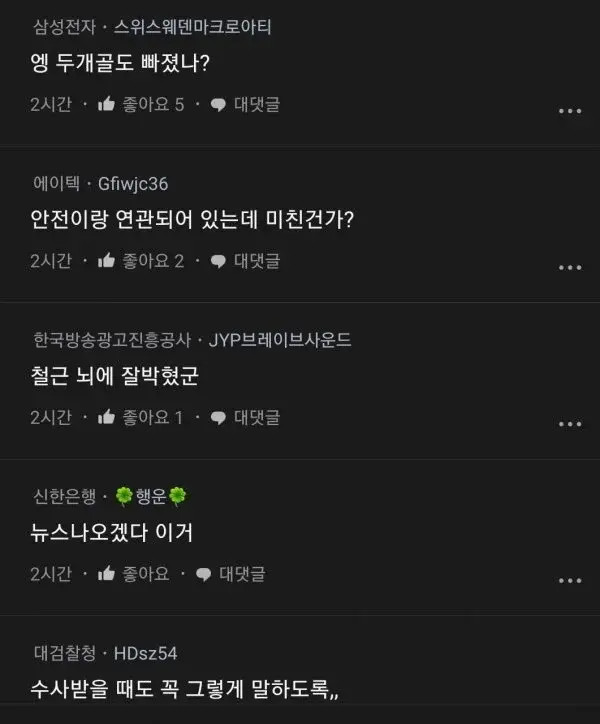
Task: Open more options for 행운's comment
Action: [x=569, y=580]
